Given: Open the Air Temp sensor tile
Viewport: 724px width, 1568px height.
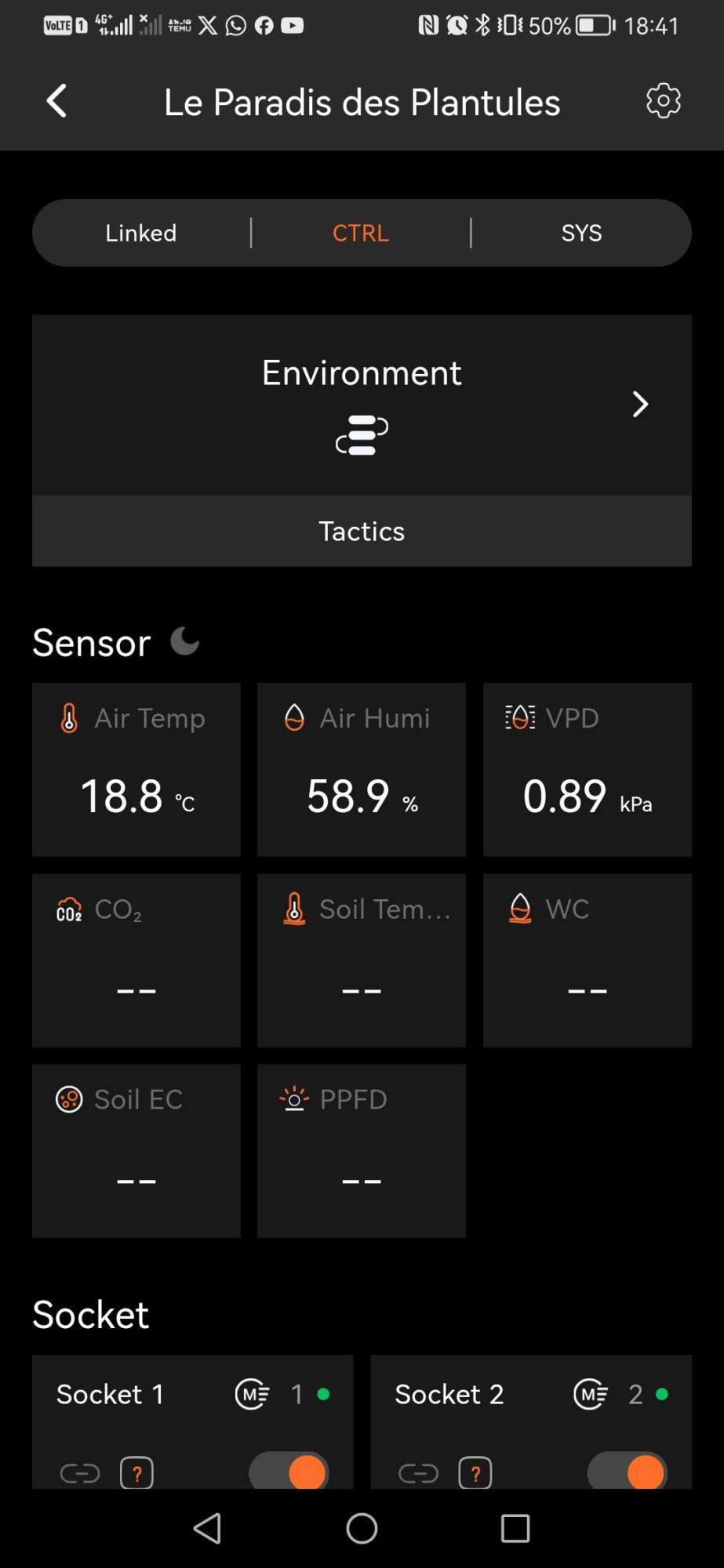Looking at the screenshot, I should (136, 769).
